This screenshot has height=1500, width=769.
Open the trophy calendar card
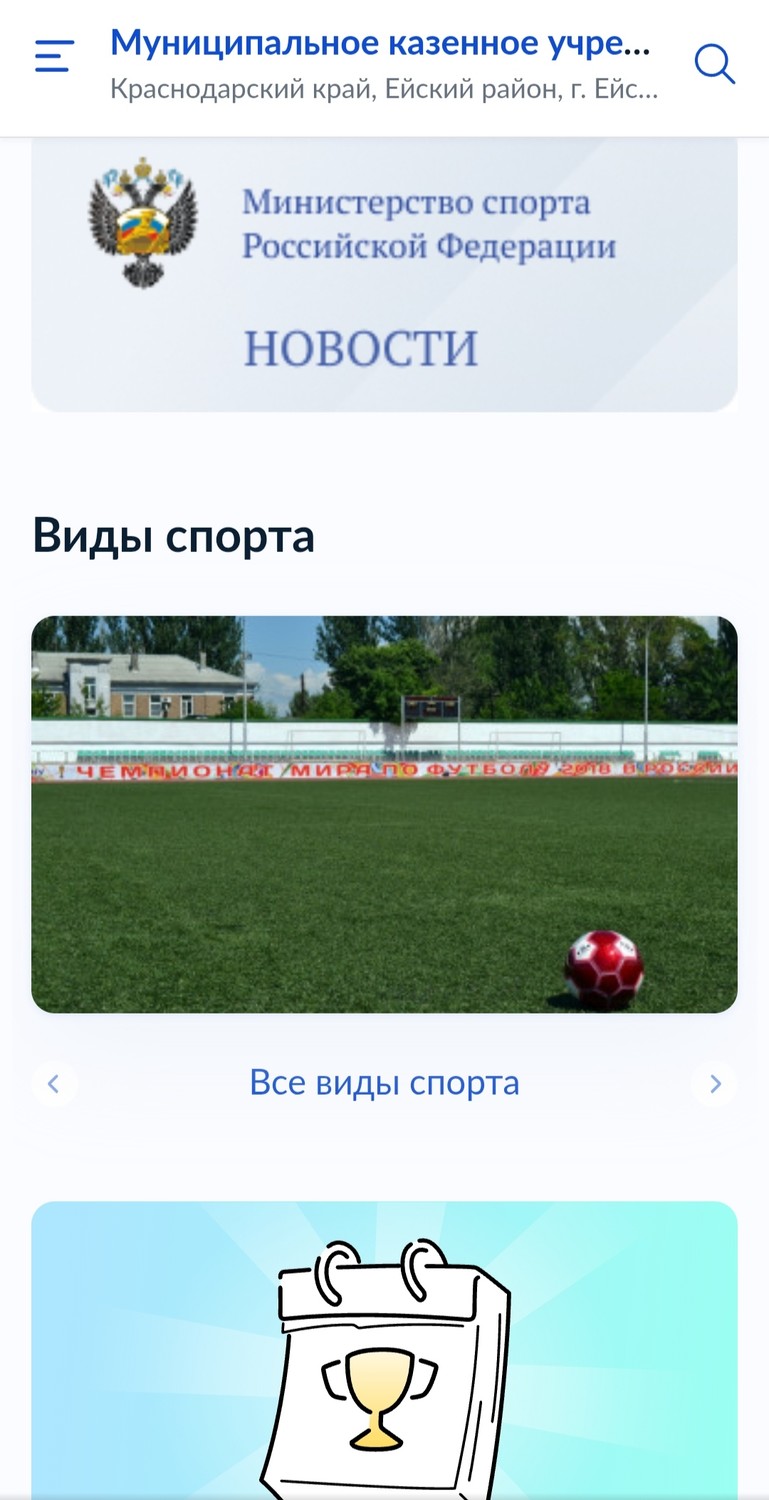point(384,1350)
